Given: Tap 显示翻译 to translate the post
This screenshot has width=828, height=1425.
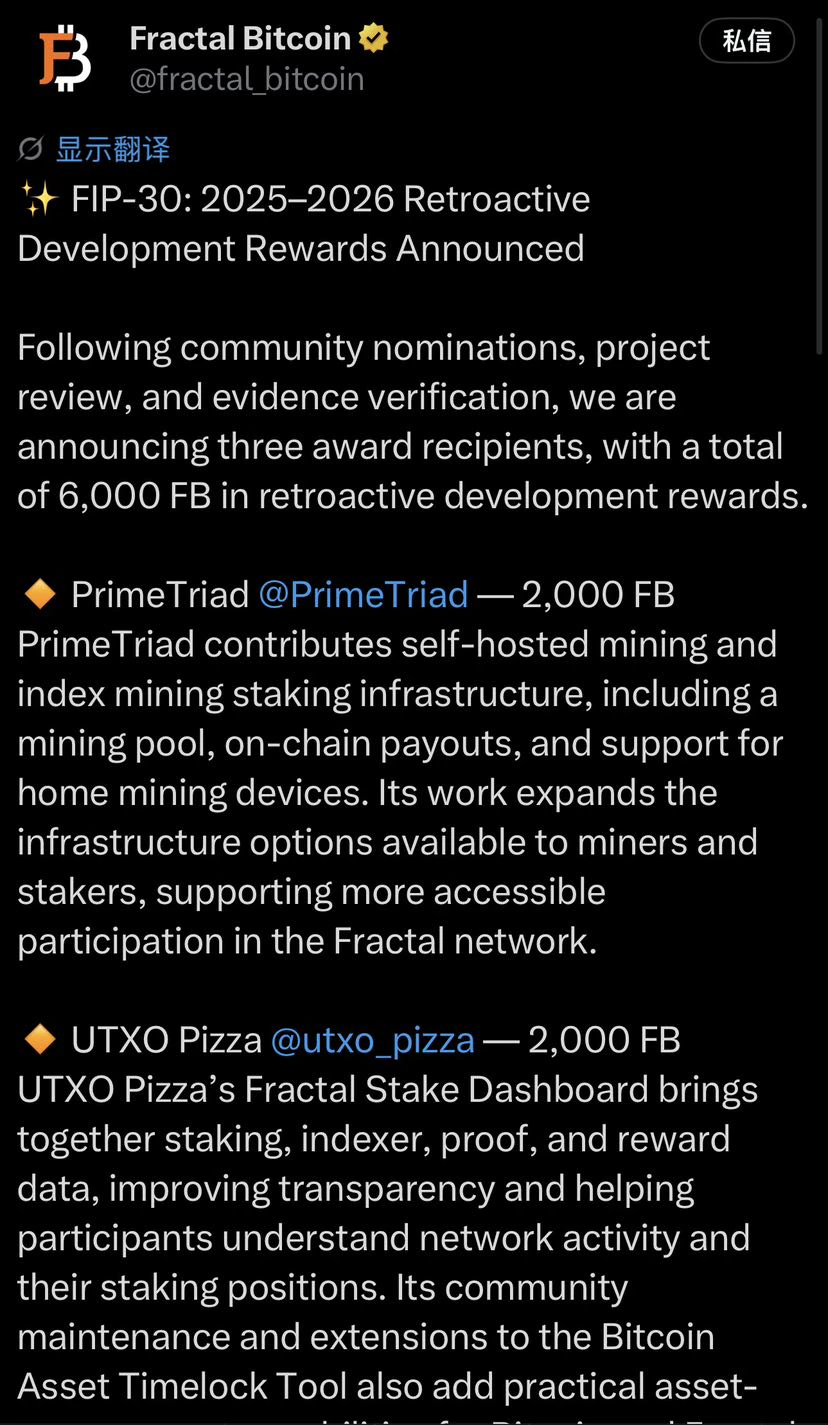Looking at the screenshot, I should pos(112,150).
